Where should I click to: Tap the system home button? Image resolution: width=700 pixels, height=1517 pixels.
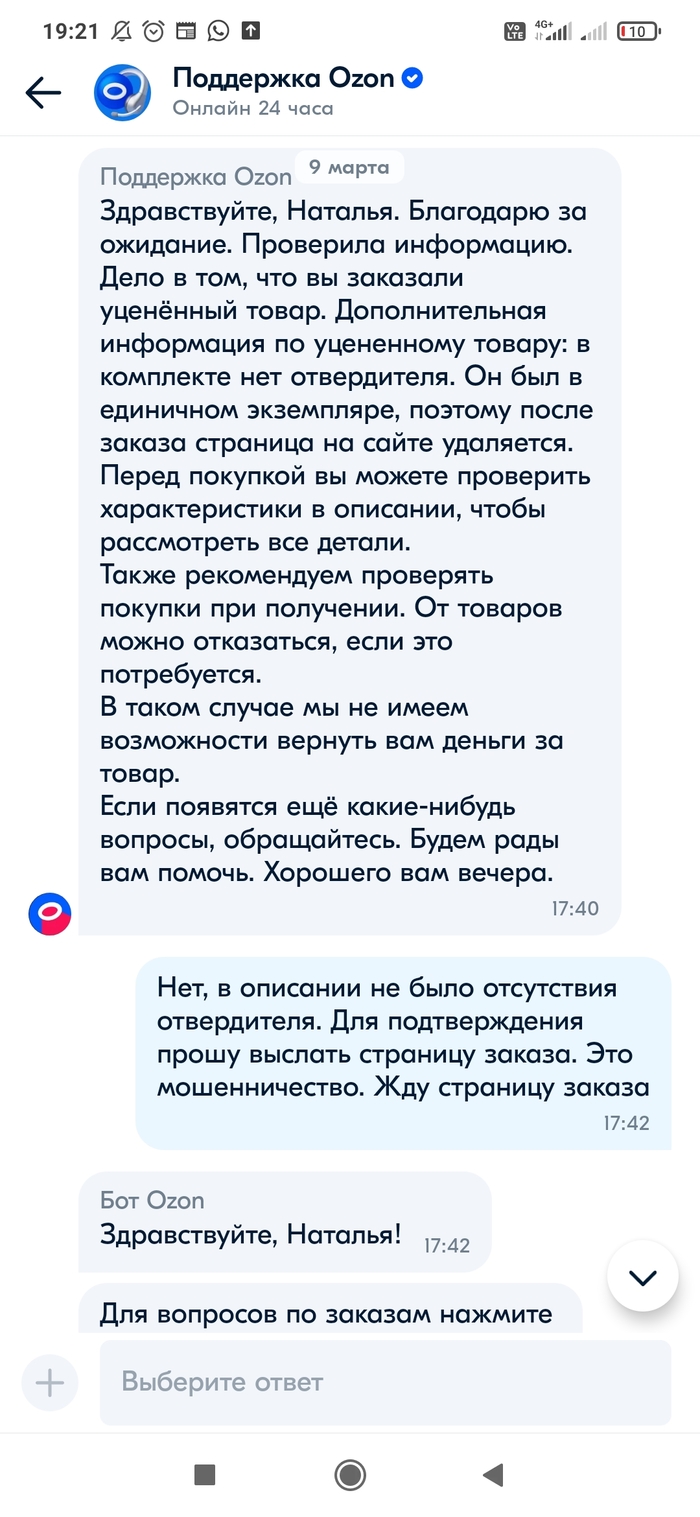click(x=350, y=1474)
